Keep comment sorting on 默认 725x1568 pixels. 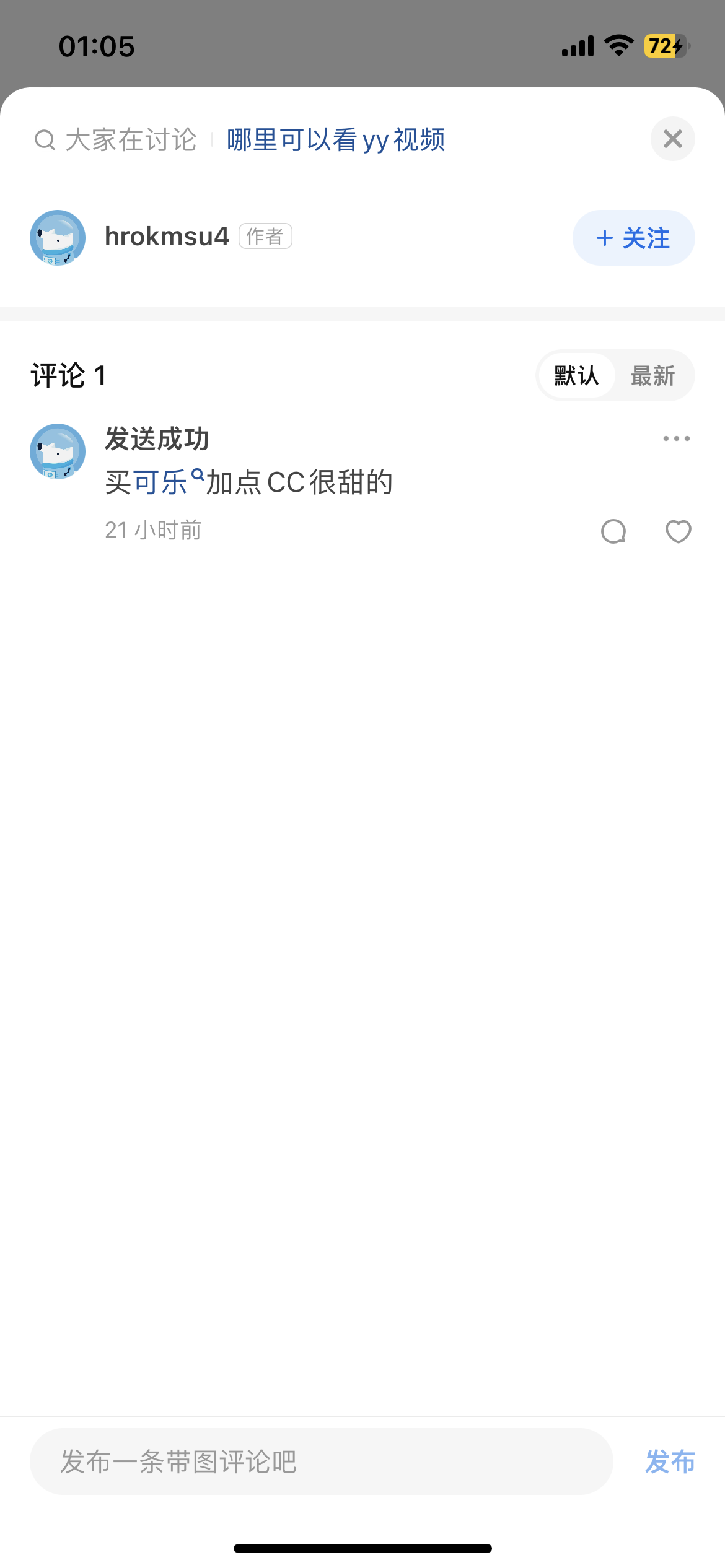[577, 375]
